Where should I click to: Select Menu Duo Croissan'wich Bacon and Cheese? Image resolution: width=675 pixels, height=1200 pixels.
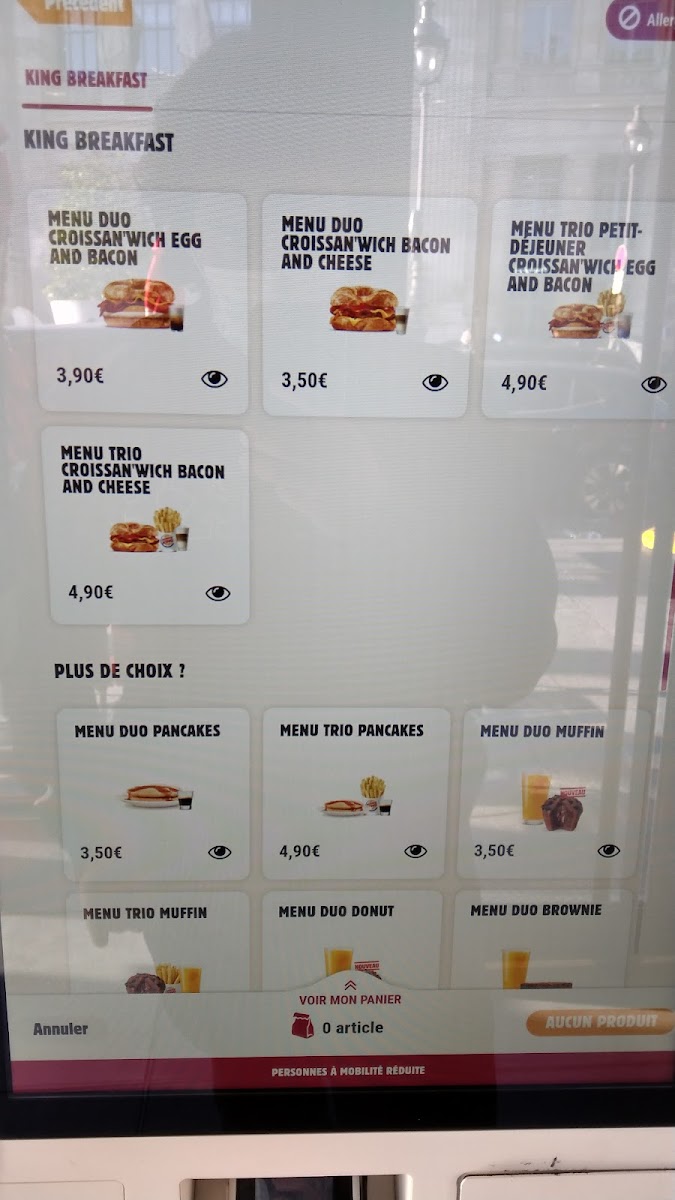(x=368, y=306)
